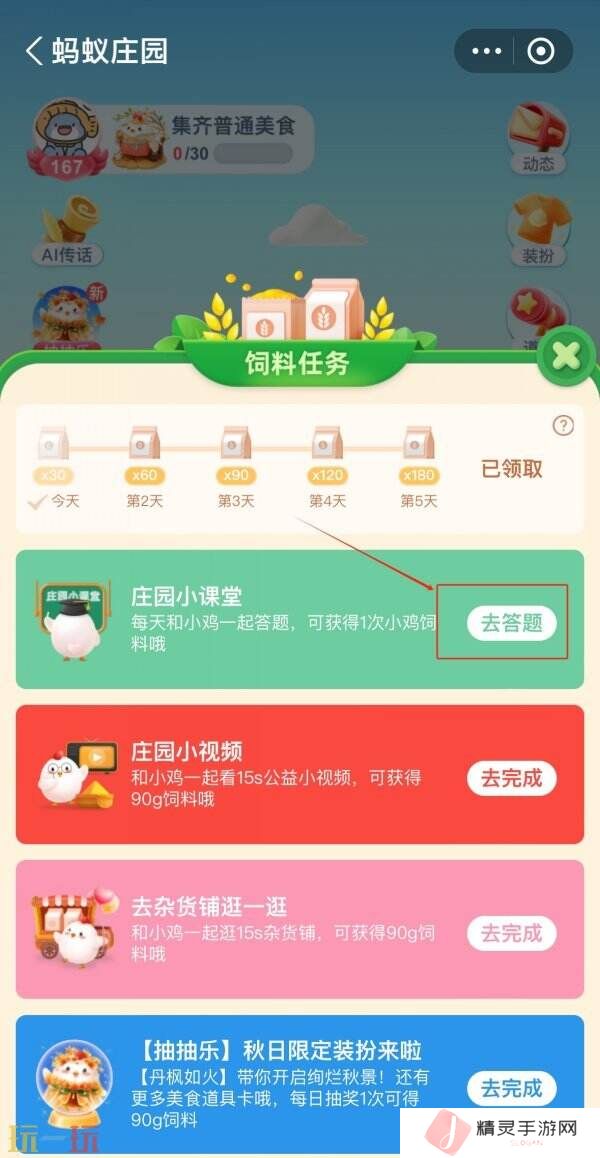This screenshot has height=1158, width=600.
Task: Go back from 蚂蚁庄园
Action: click(34, 52)
